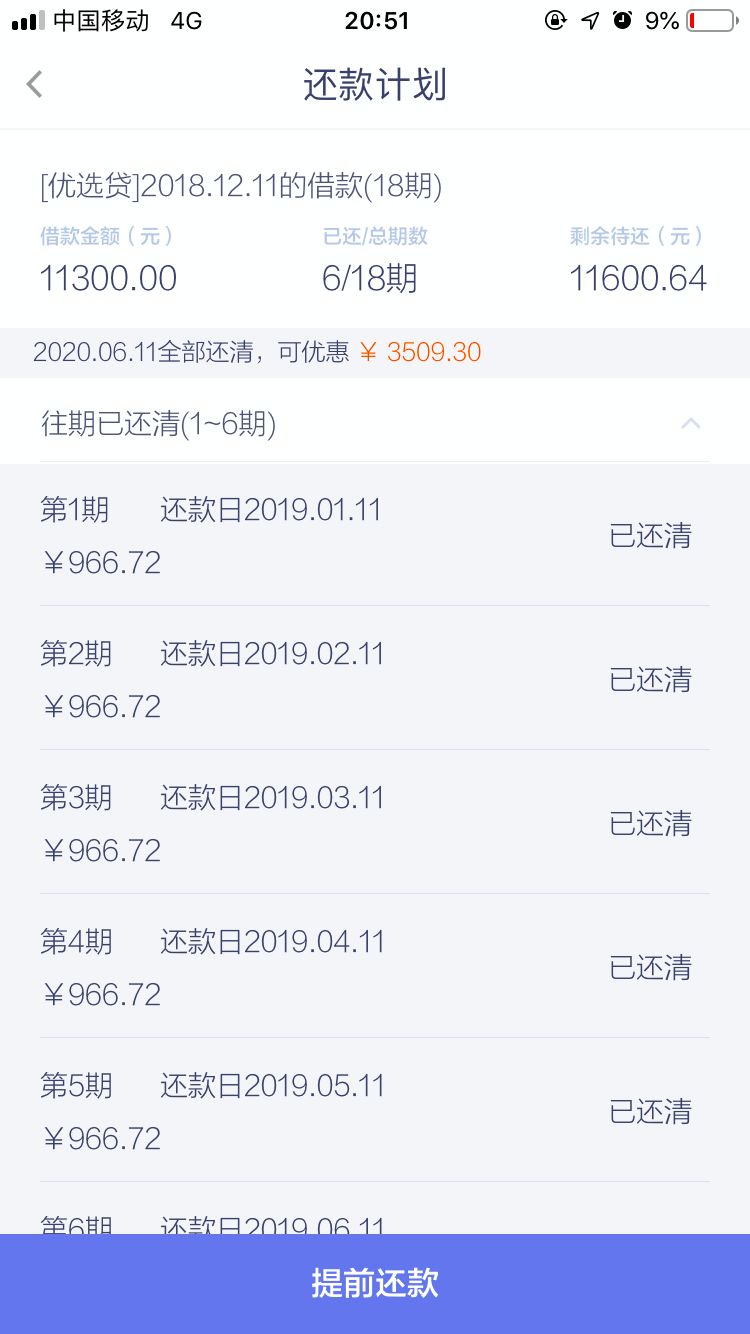Toggle the 已还清 status on 第3期
The image size is (750, 1334).
pyautogui.click(x=651, y=823)
